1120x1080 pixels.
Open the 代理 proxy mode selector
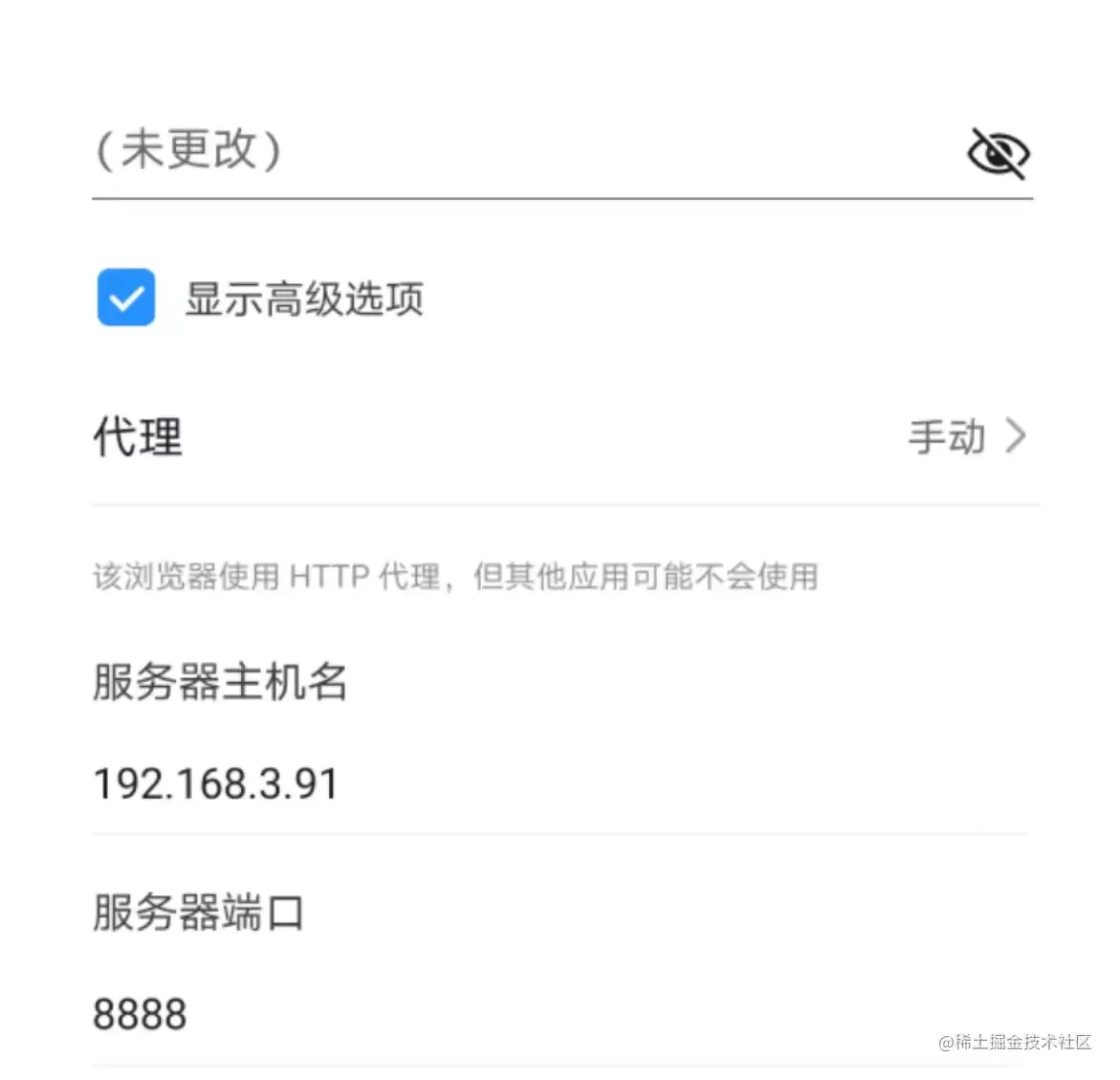(964, 437)
